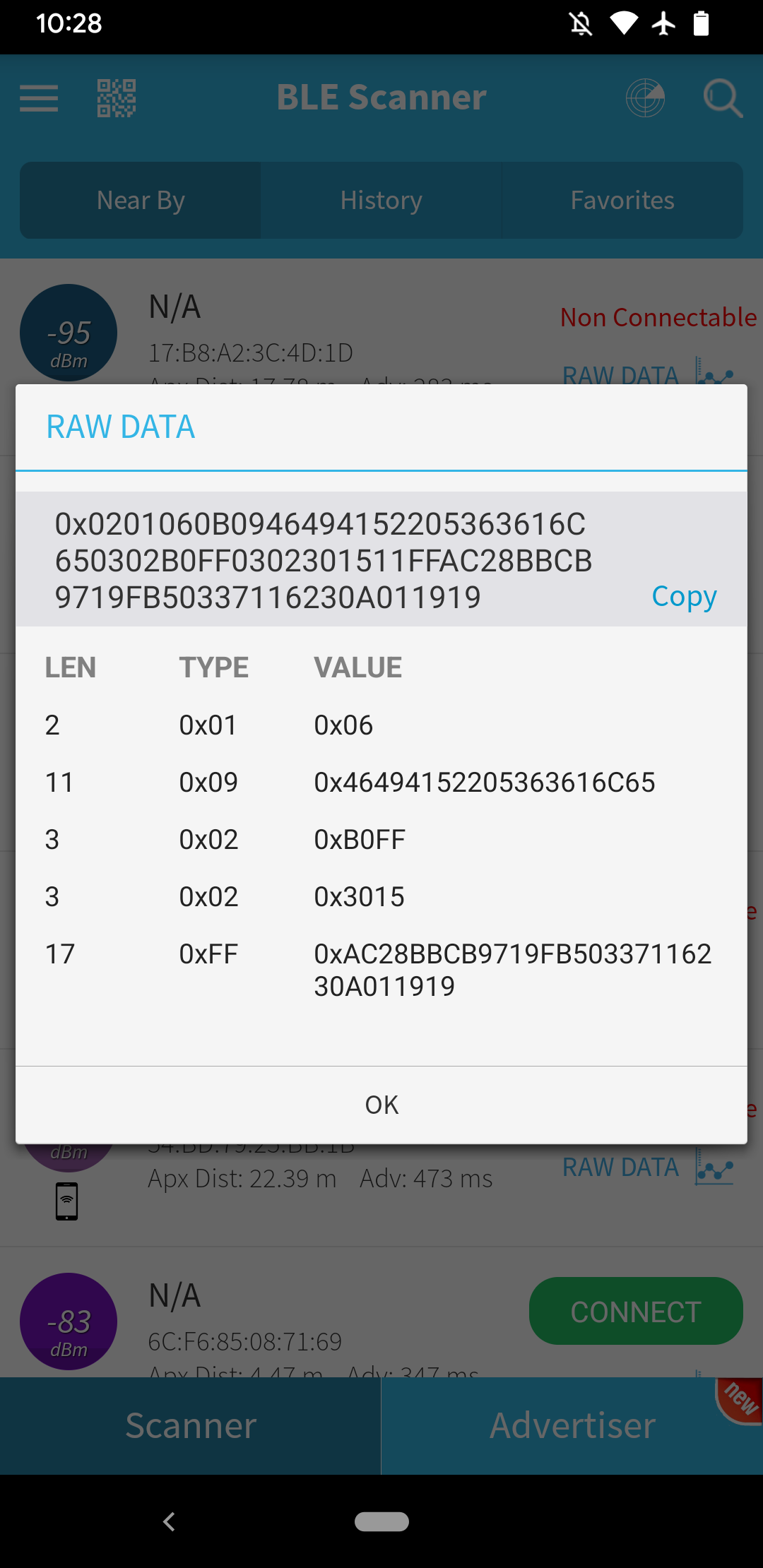Open RAW DATA link in the device list
Image resolution: width=763 pixels, height=1568 pixels.
(x=621, y=1167)
